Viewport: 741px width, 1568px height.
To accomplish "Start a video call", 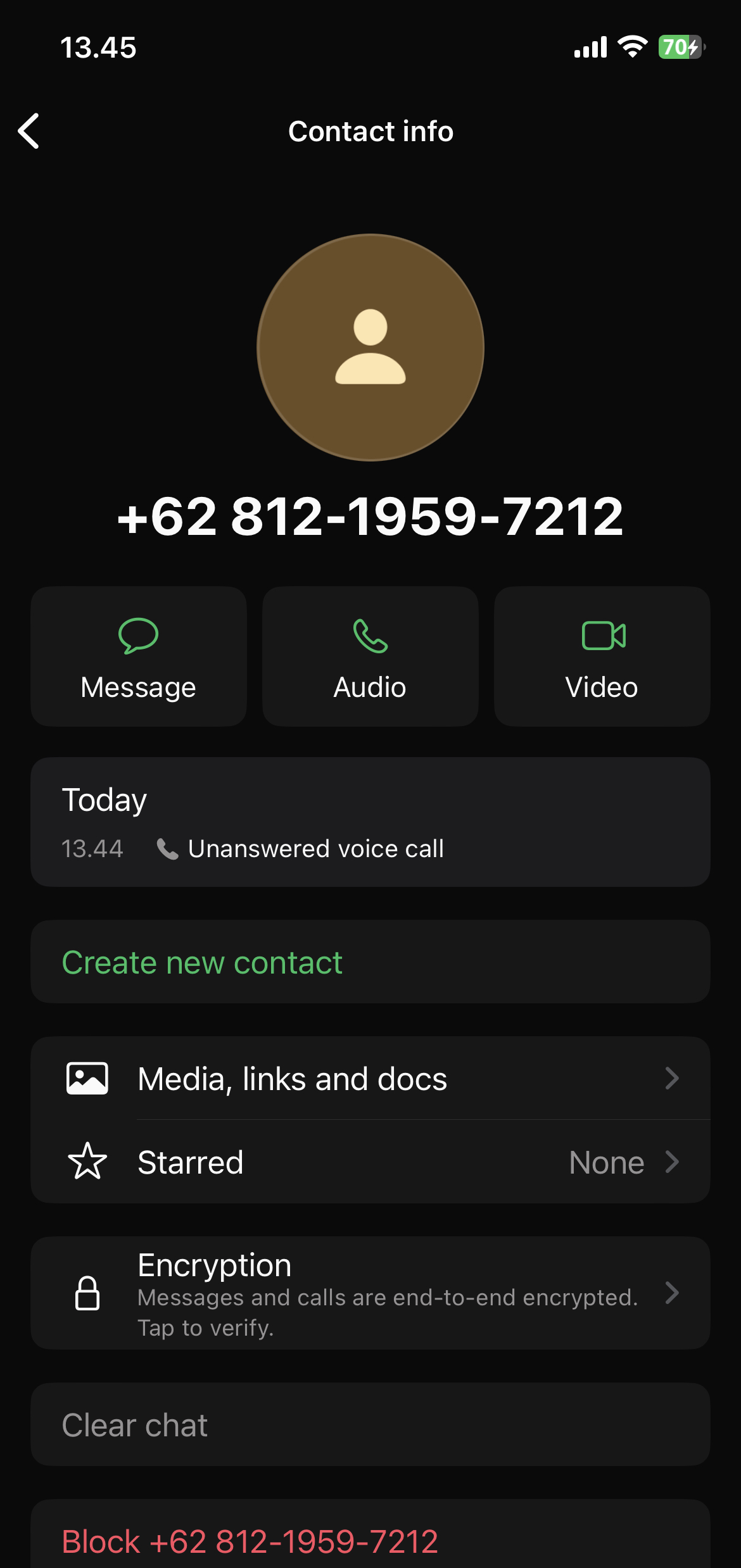I will click(x=602, y=656).
